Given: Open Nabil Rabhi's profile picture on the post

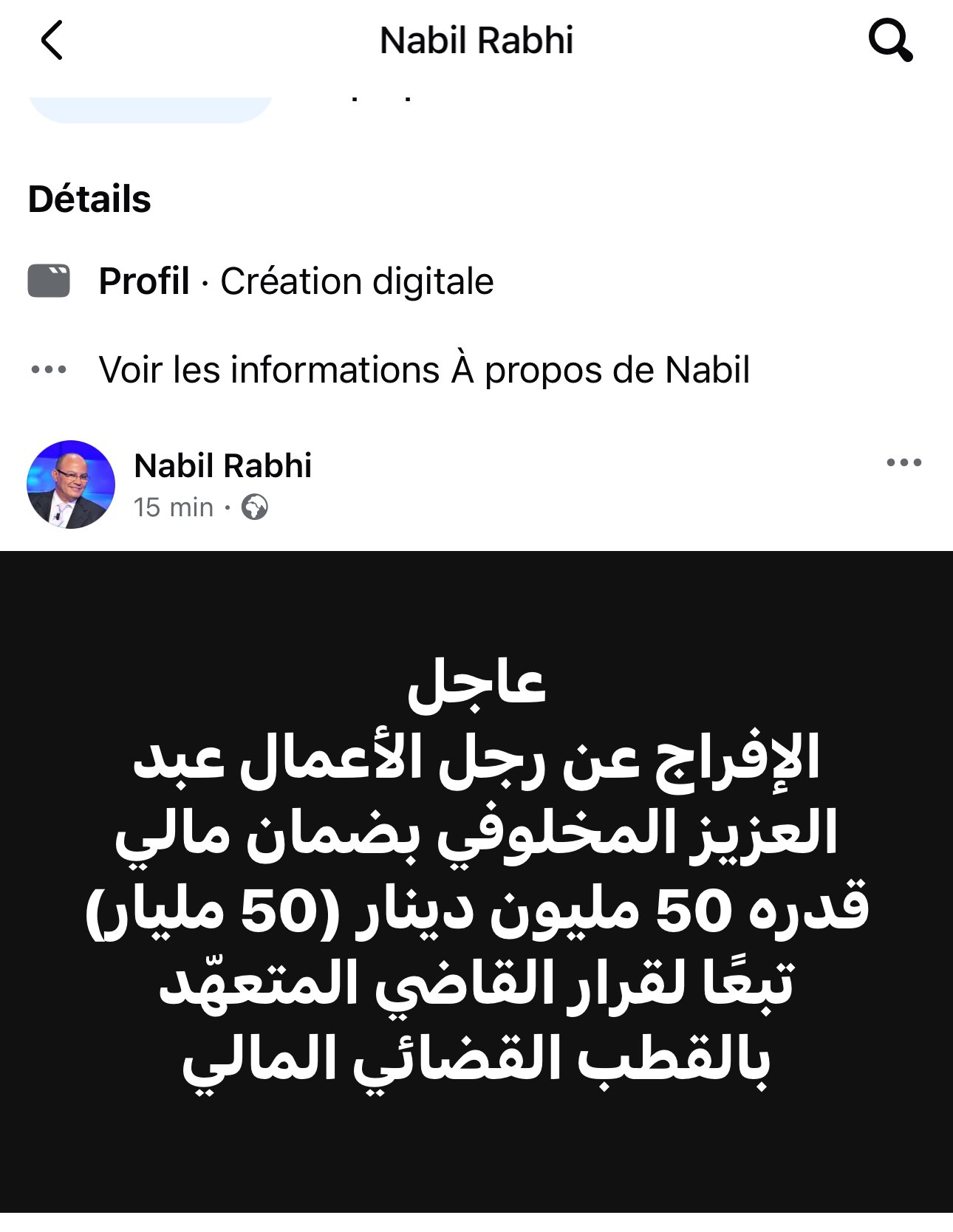Looking at the screenshot, I should pyautogui.click(x=71, y=485).
